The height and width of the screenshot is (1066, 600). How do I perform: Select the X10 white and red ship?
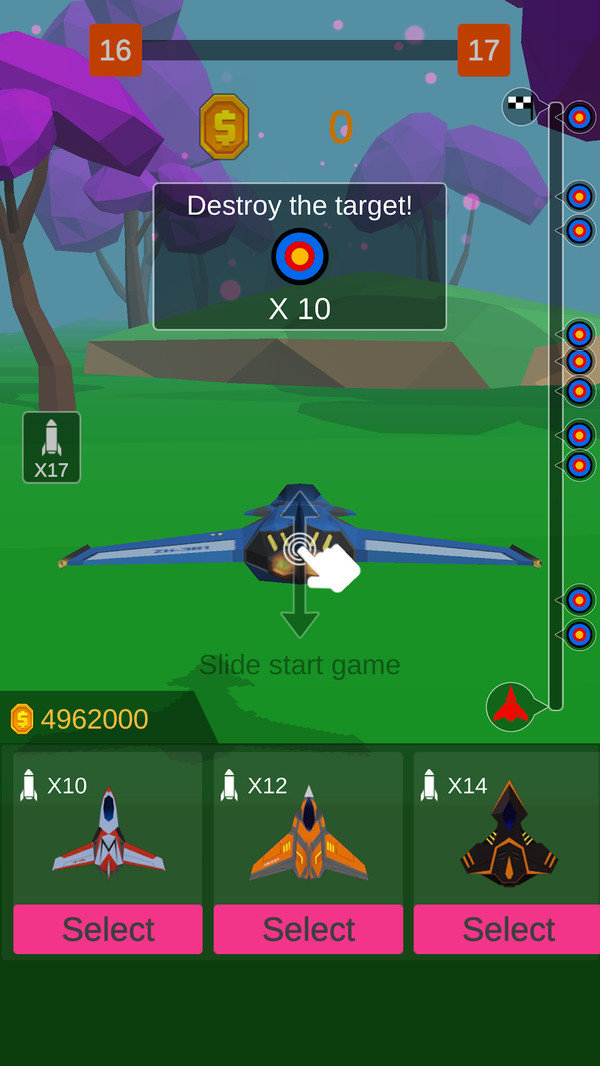[108, 929]
